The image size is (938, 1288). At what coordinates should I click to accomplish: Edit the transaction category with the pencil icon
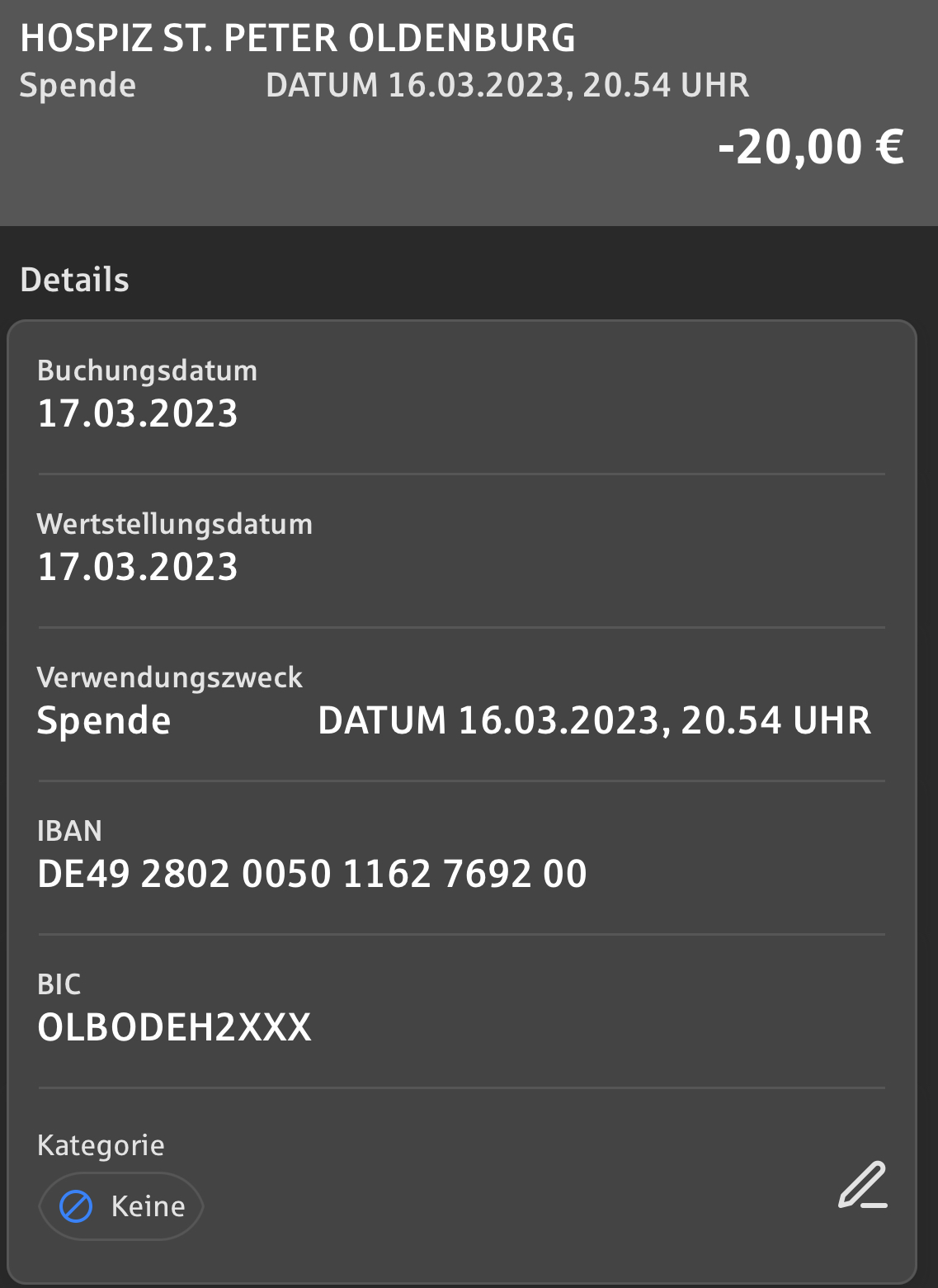click(x=862, y=1186)
